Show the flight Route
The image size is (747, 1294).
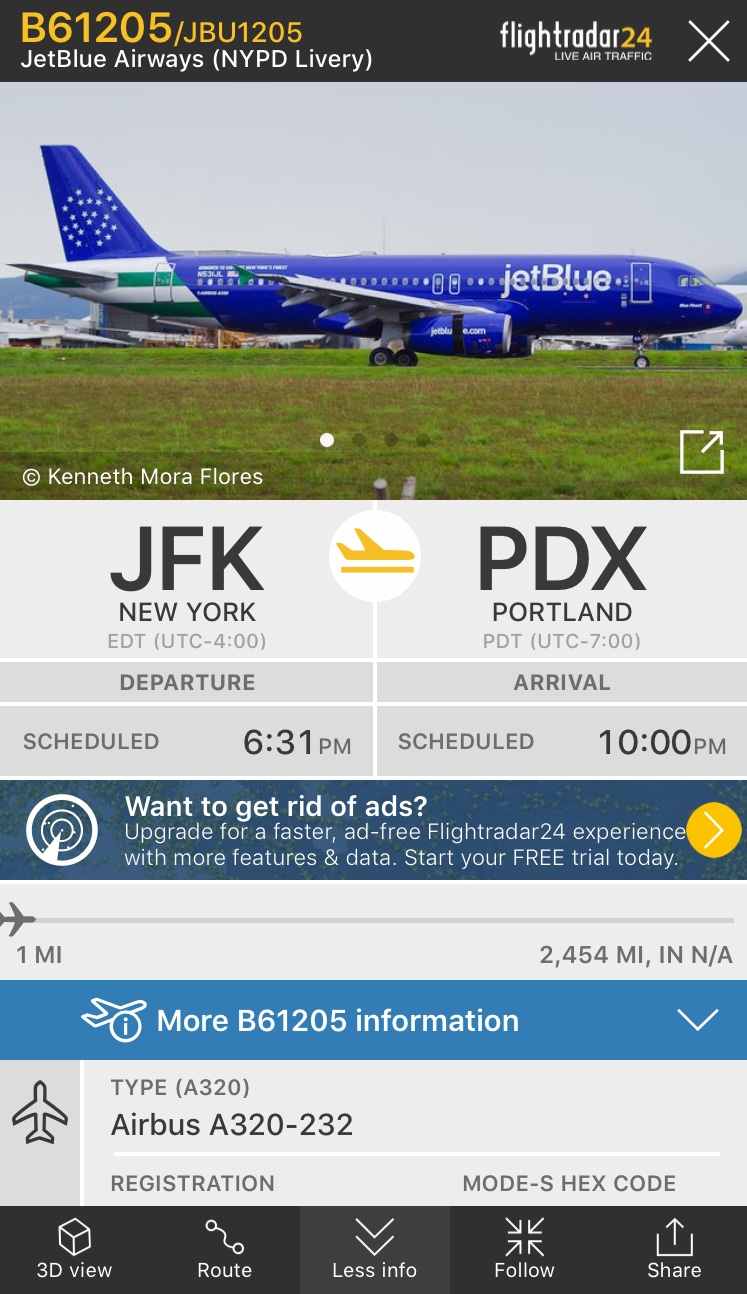click(x=225, y=1250)
